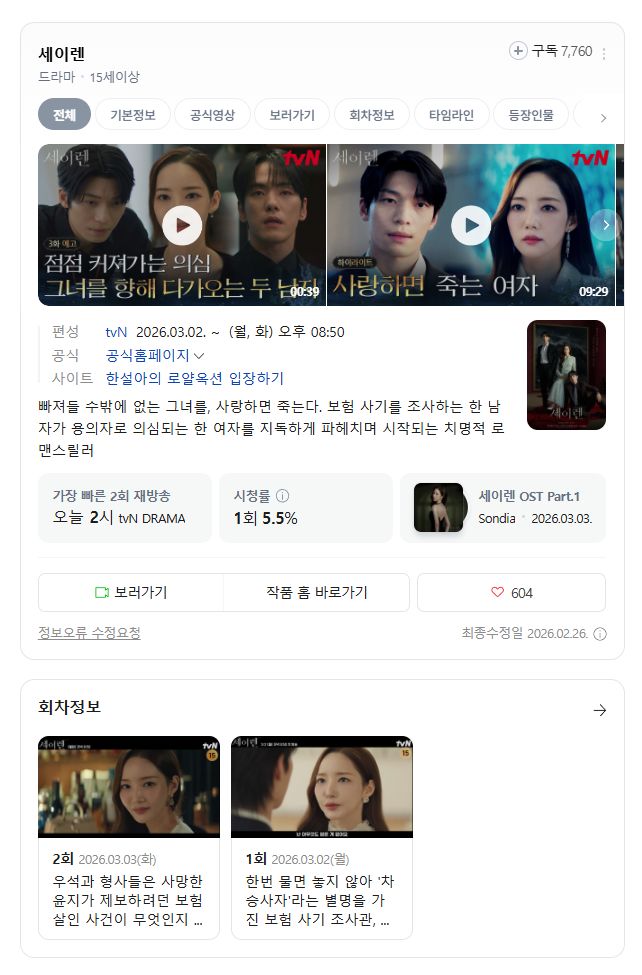Open the overflow menu beside 구독
The width and height of the screenshot is (642, 975).
pyautogui.click(x=603, y=53)
